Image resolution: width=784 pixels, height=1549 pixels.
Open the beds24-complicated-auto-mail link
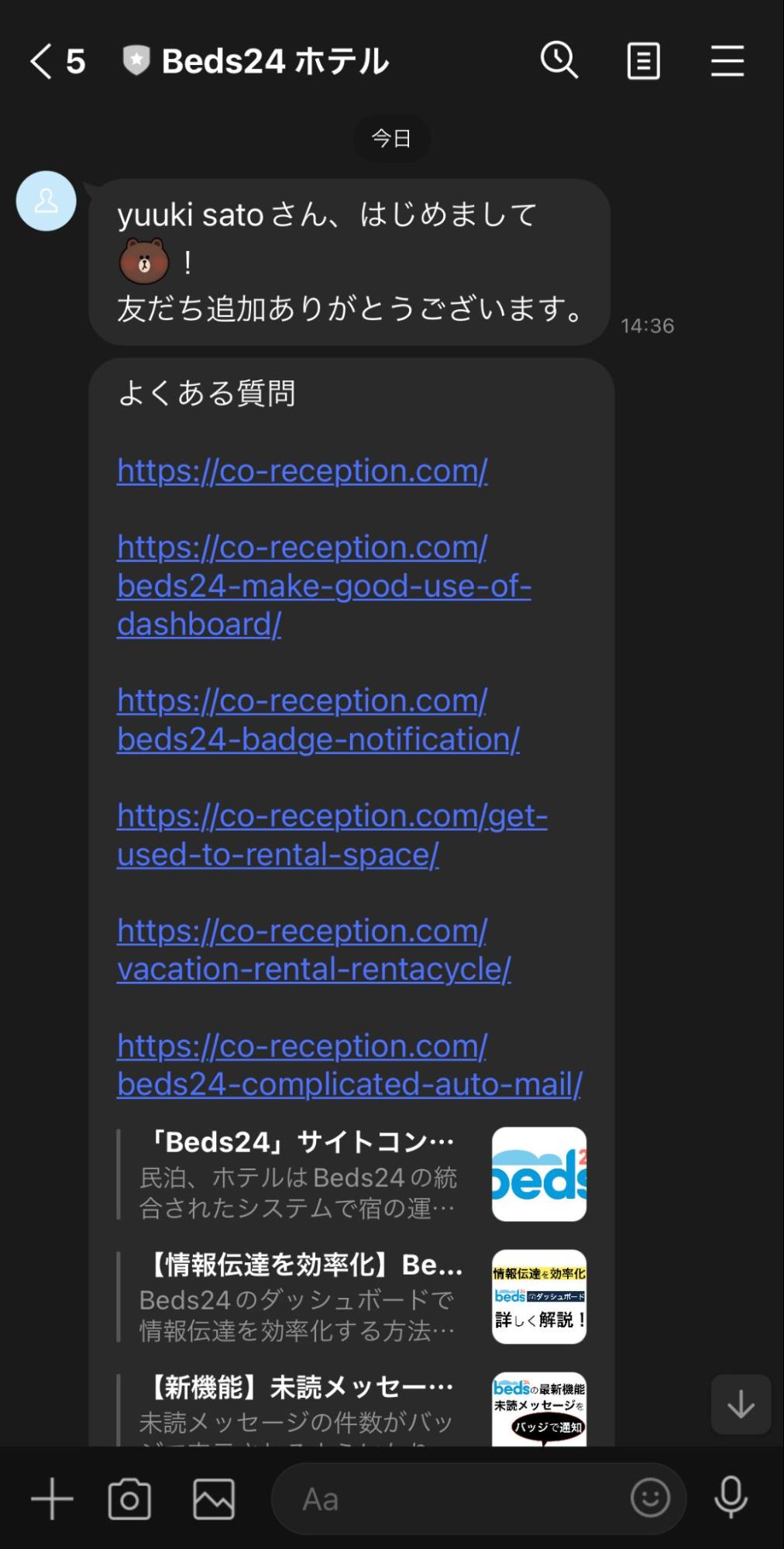[349, 1065]
